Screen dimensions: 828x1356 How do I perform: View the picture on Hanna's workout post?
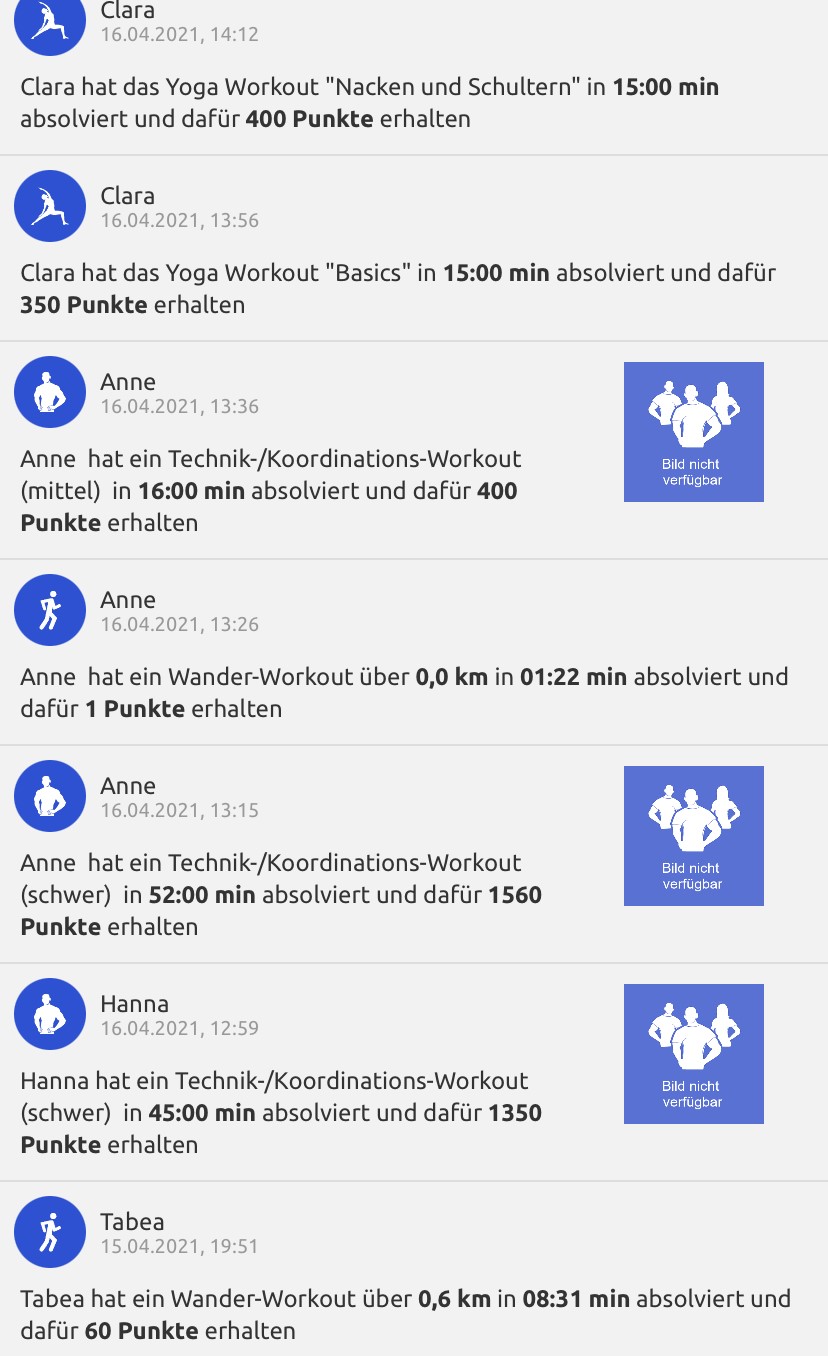(693, 1054)
